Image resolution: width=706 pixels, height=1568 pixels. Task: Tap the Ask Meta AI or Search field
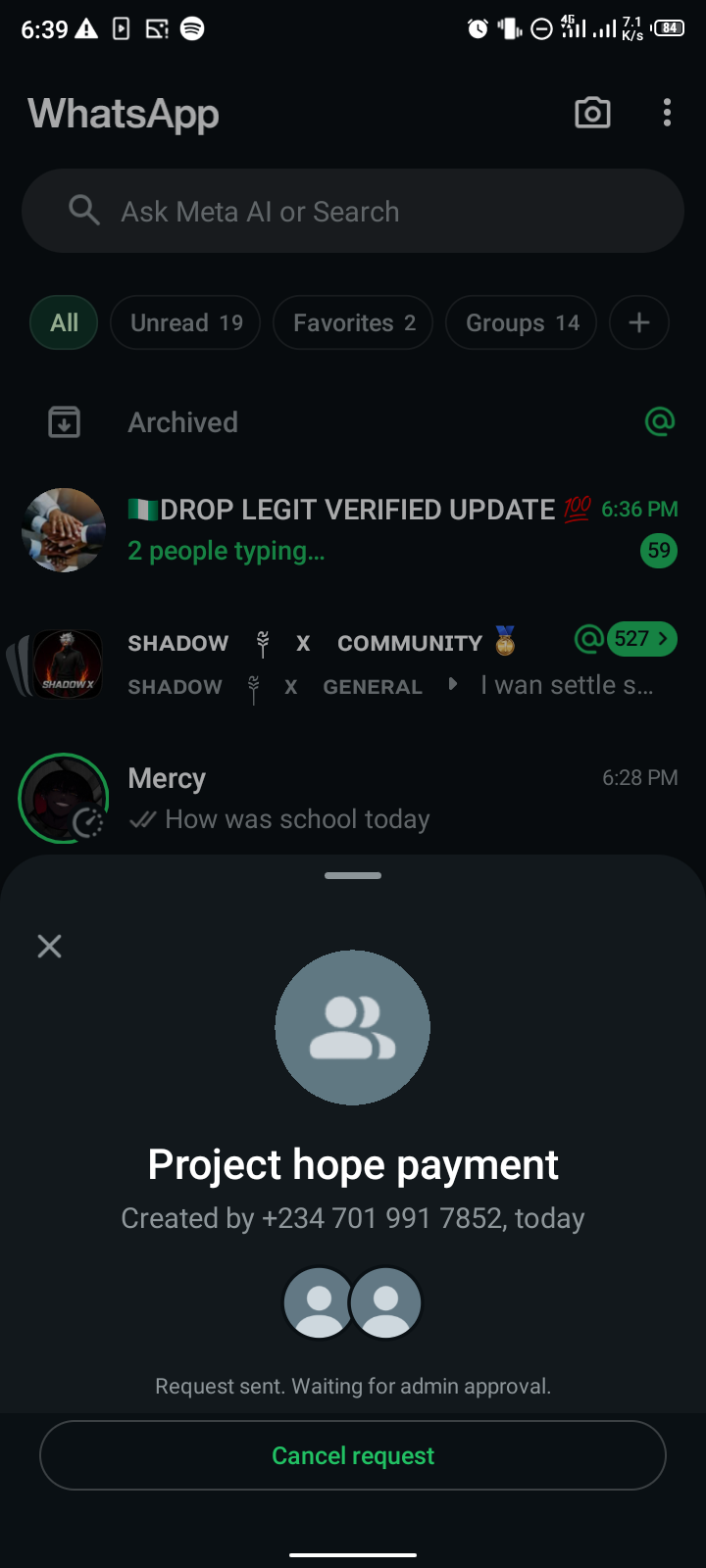click(x=353, y=212)
